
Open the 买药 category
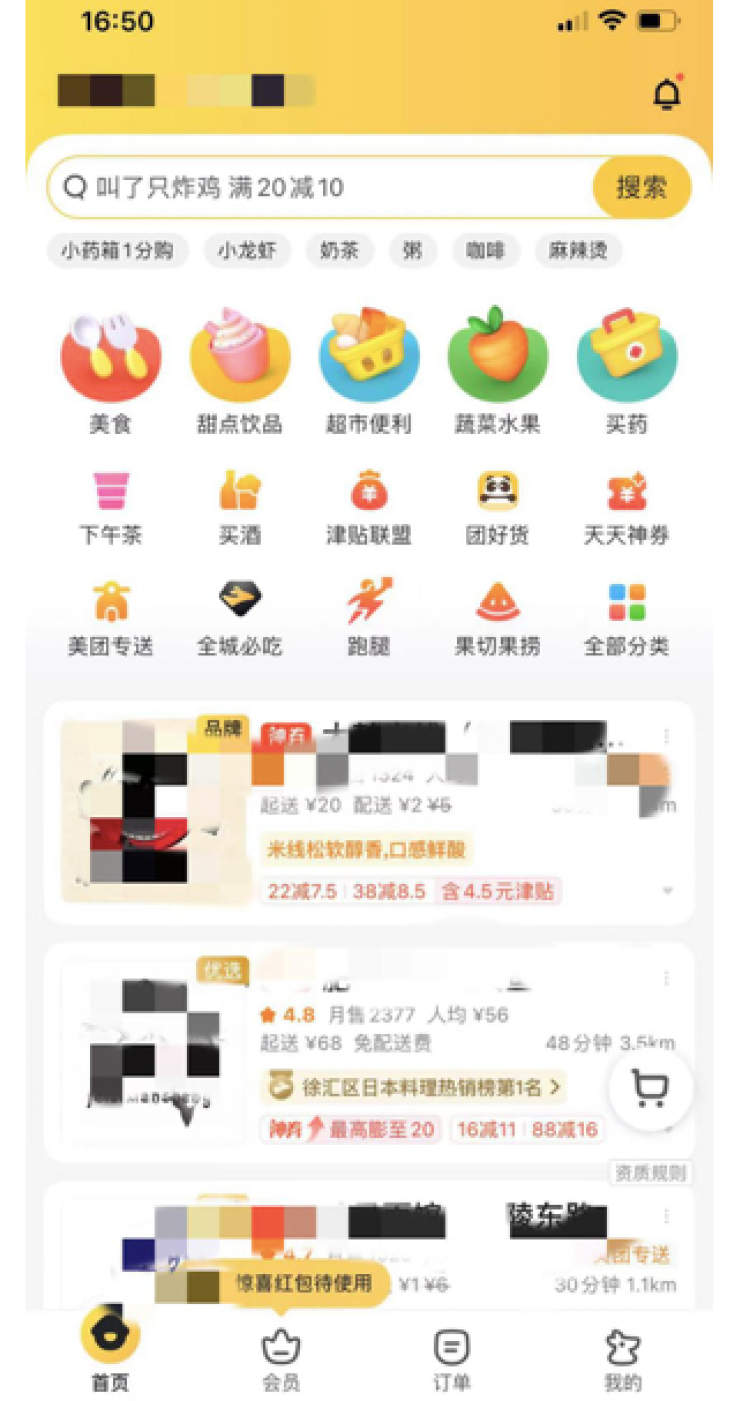pyautogui.click(x=627, y=372)
